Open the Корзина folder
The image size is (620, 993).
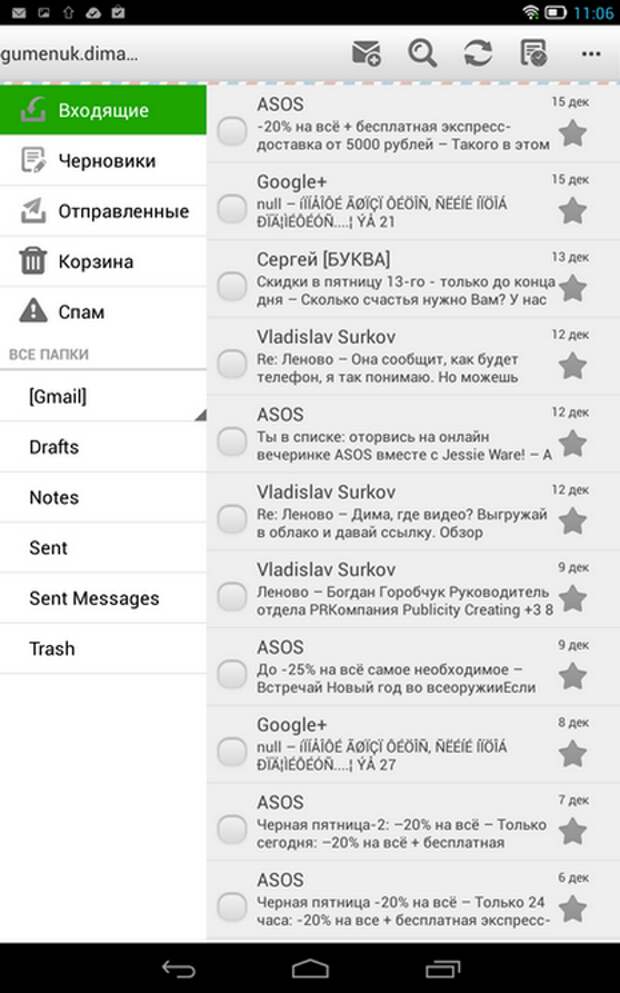(103, 262)
